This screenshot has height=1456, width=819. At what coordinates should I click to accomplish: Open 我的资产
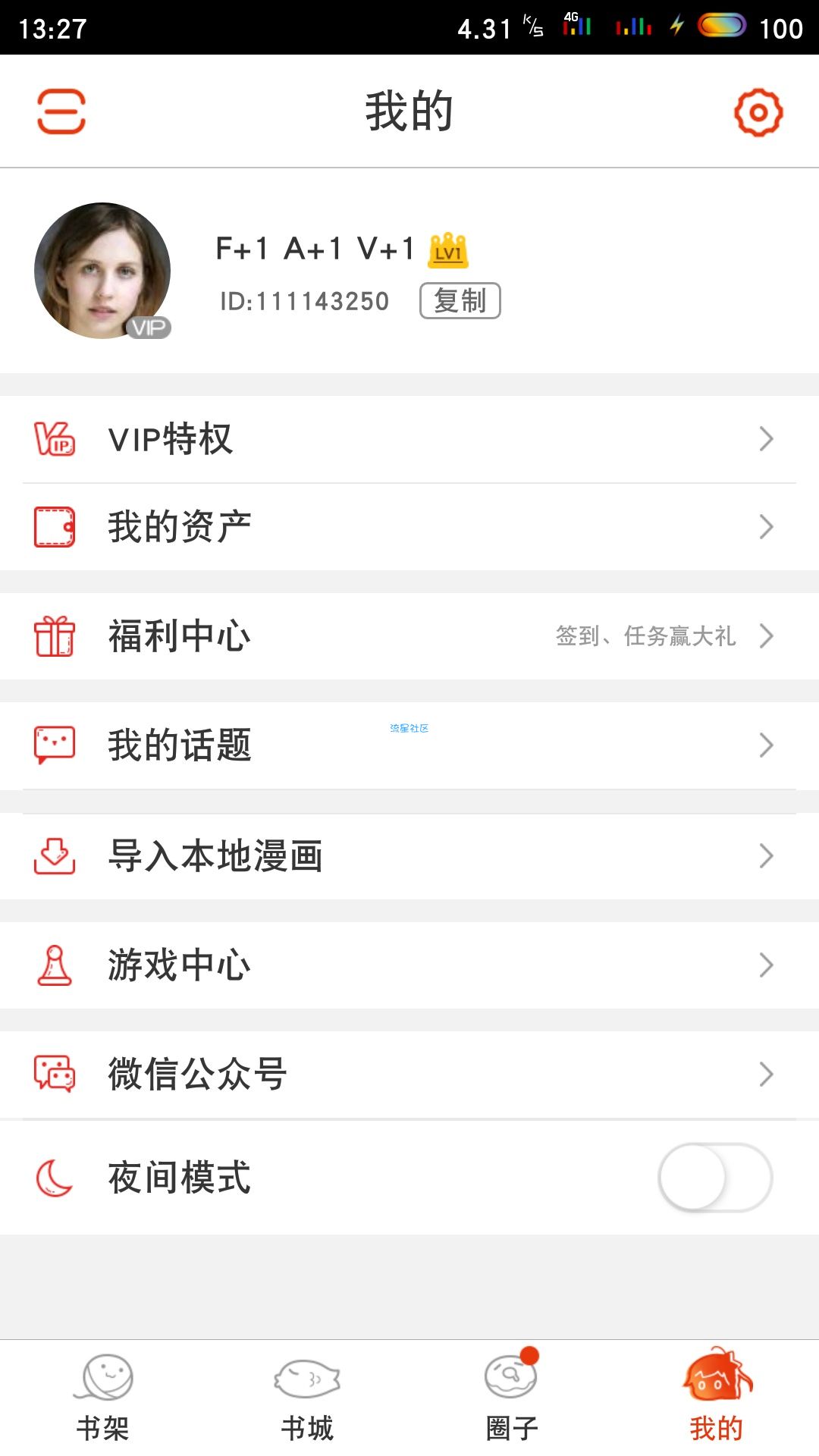coord(409,527)
